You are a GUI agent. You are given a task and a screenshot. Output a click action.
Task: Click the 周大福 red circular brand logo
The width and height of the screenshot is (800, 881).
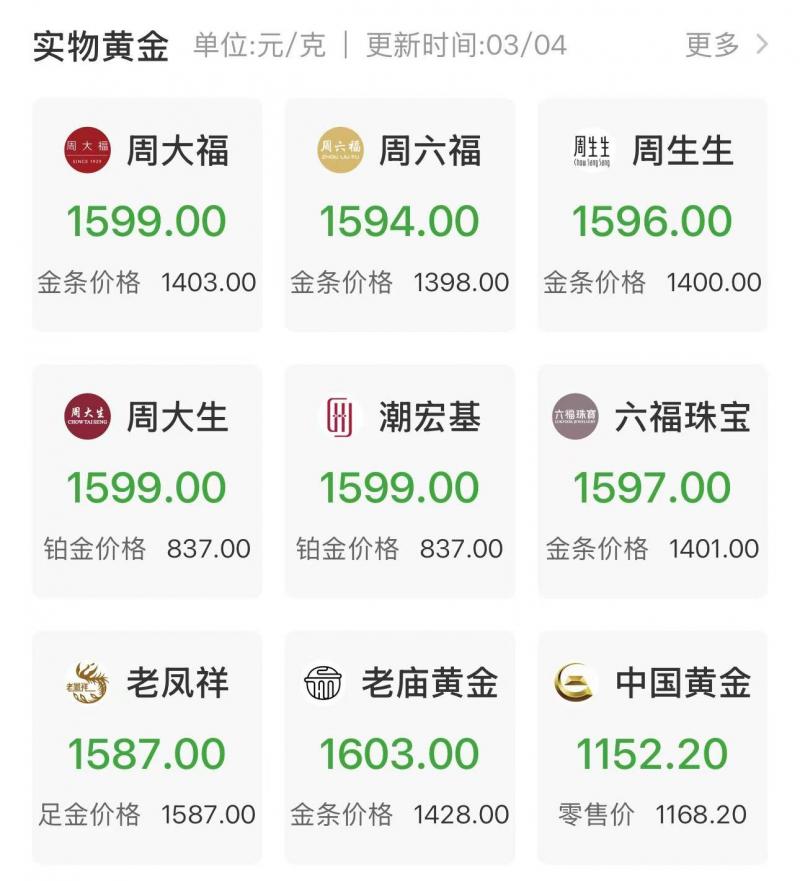85,150
